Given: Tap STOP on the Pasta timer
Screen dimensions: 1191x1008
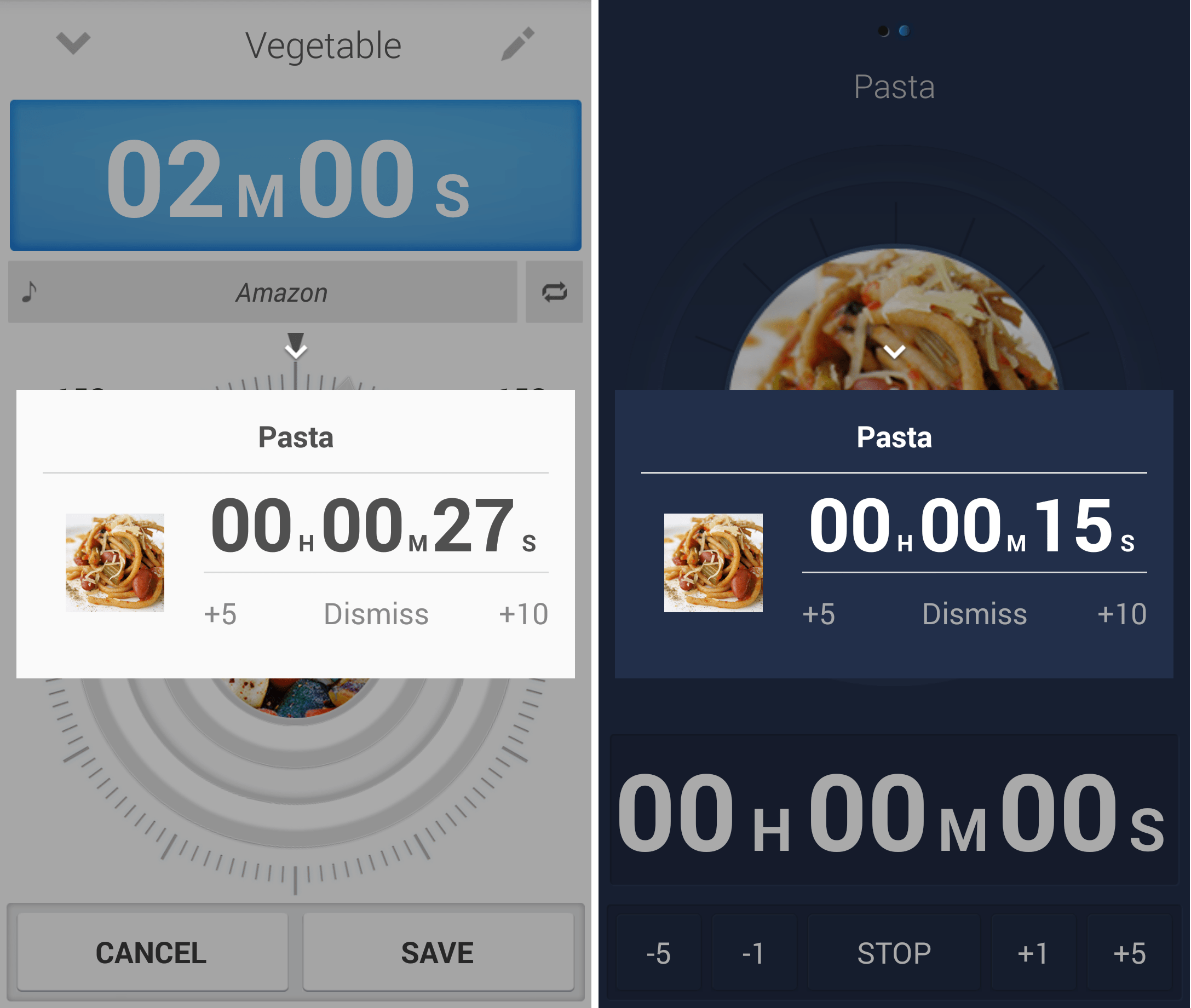Looking at the screenshot, I should click(894, 953).
